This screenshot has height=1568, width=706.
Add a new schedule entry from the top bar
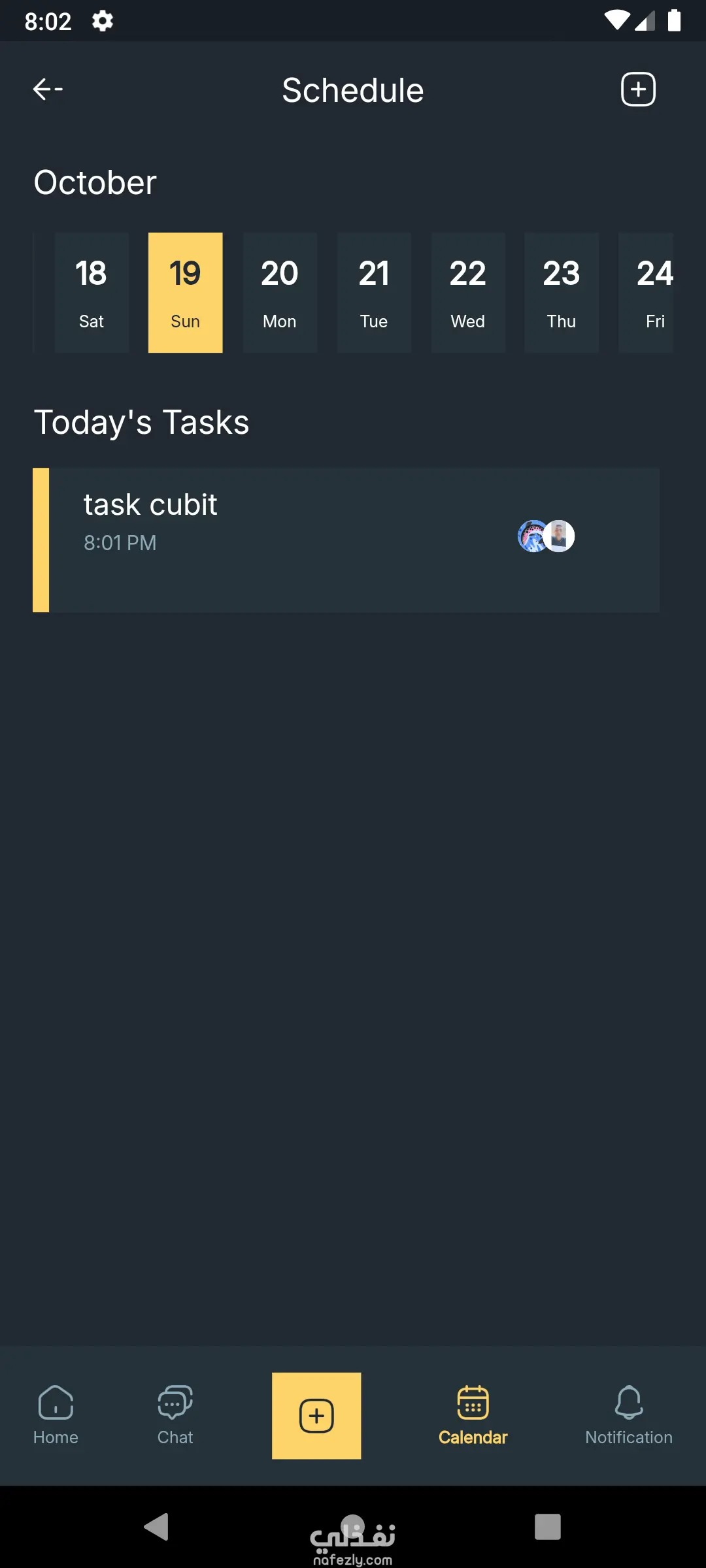pos(638,90)
